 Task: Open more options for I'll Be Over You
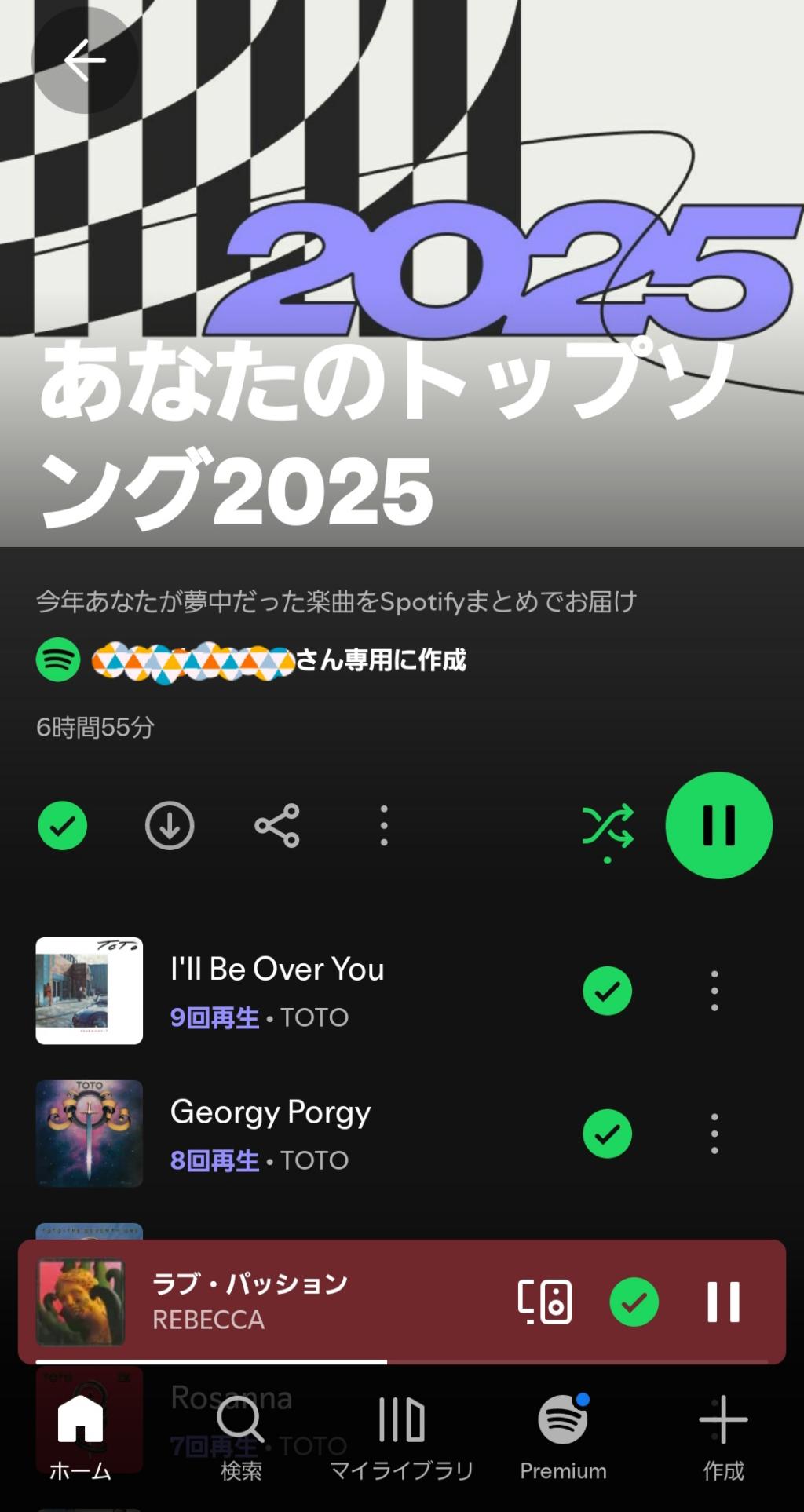714,991
